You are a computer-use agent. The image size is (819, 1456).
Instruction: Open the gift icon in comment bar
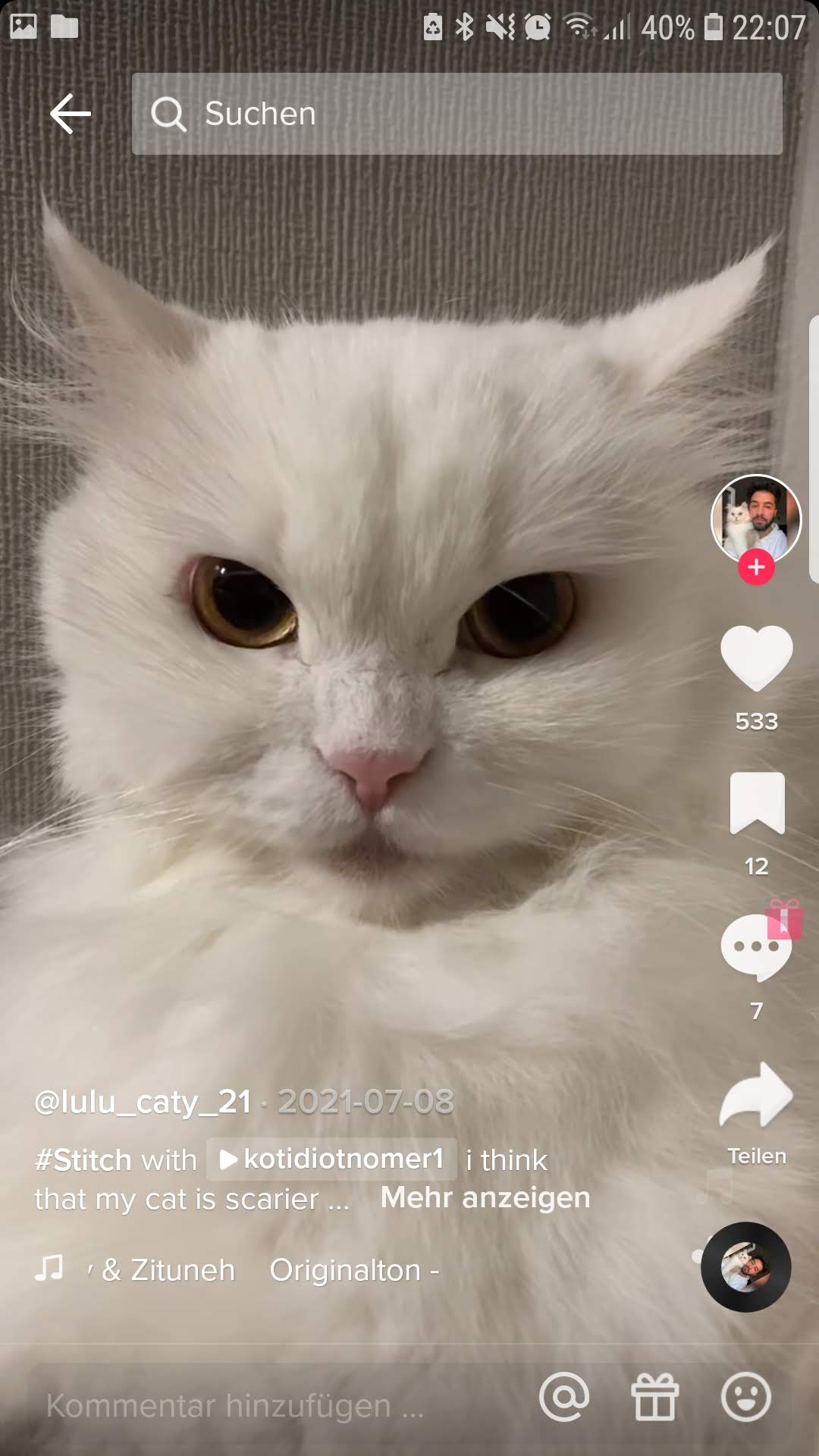pyautogui.click(x=655, y=1397)
